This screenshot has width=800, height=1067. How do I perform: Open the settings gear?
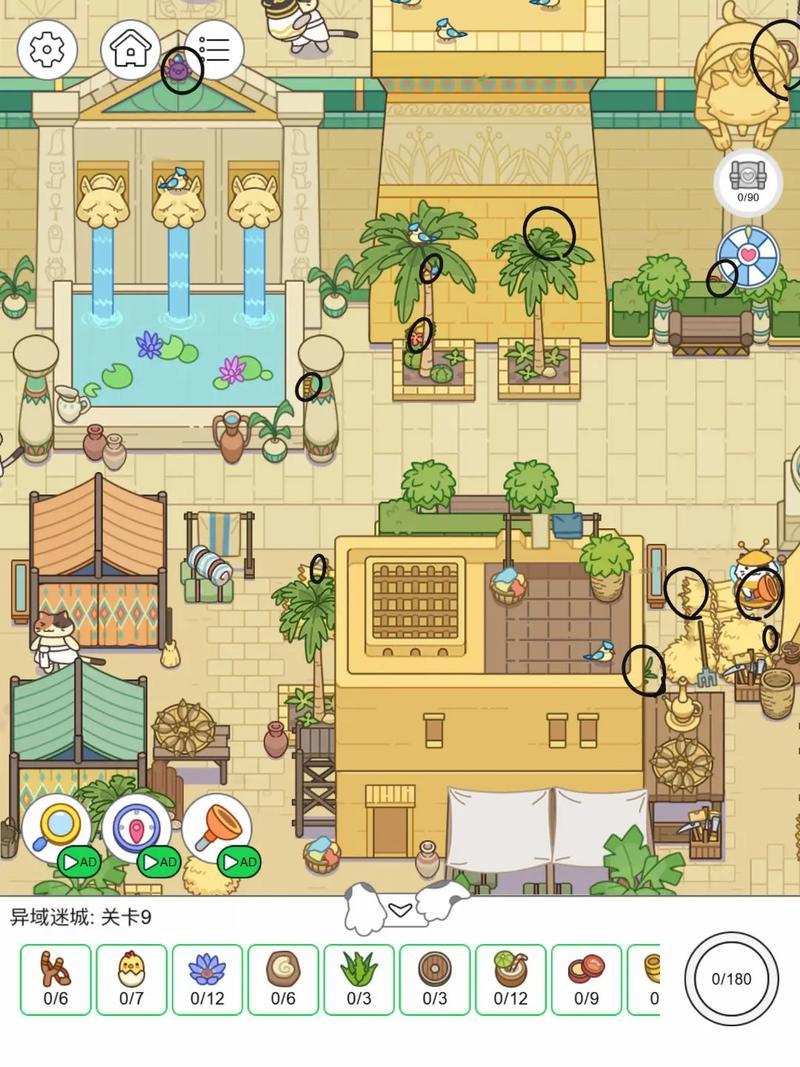[x=47, y=48]
